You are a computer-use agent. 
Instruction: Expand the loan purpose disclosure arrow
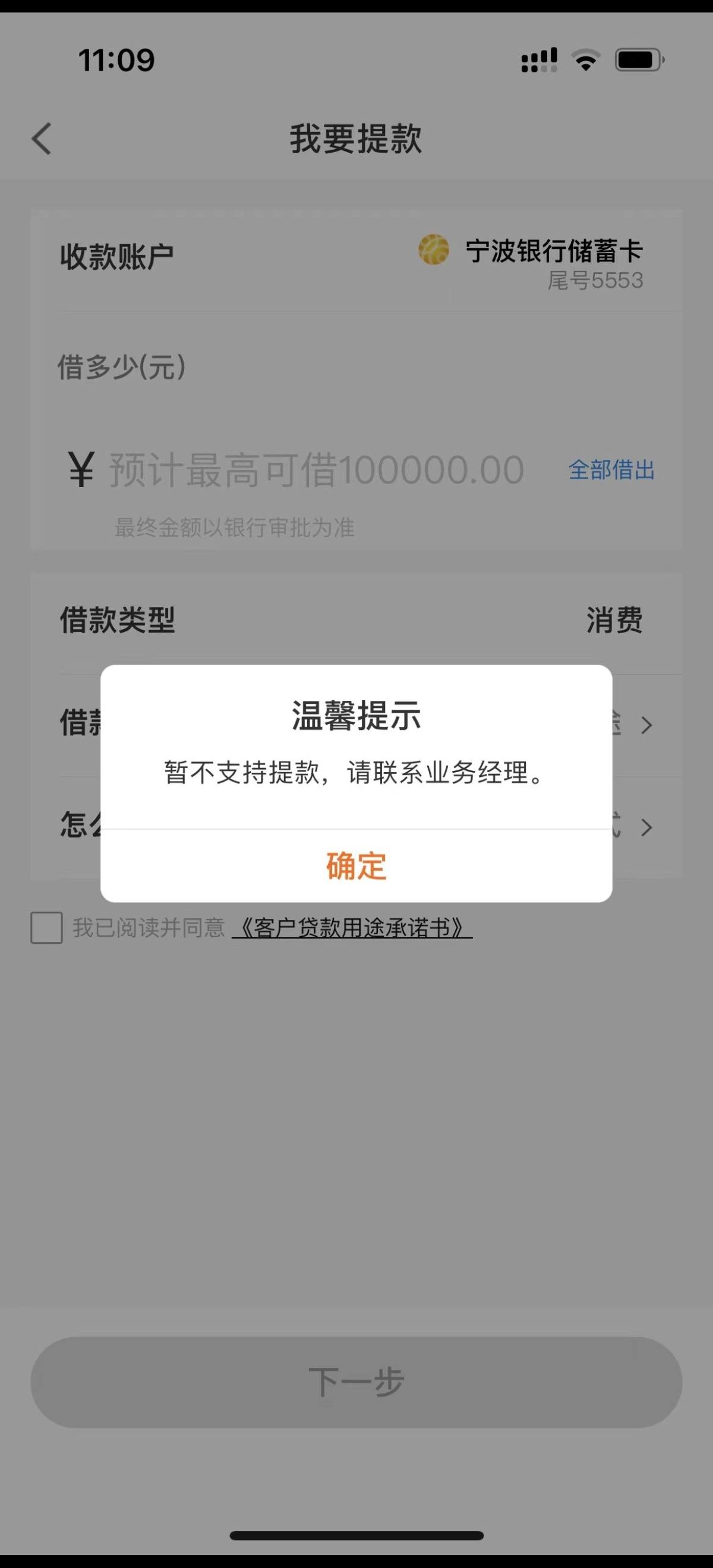tap(647, 725)
